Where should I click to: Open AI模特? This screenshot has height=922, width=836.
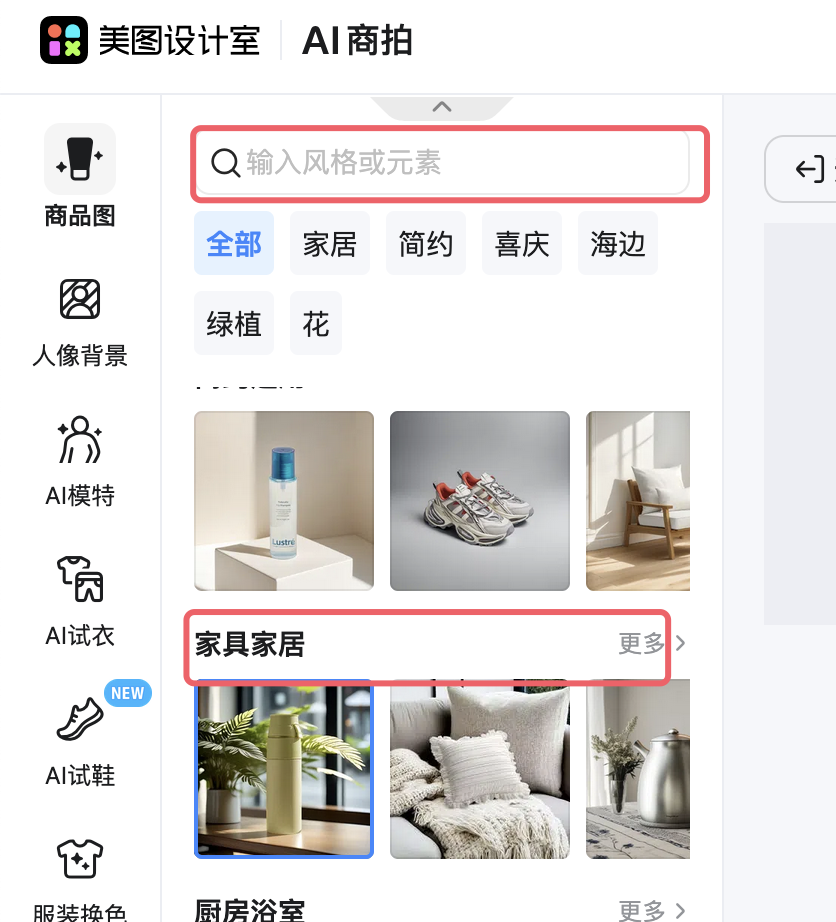[80, 460]
